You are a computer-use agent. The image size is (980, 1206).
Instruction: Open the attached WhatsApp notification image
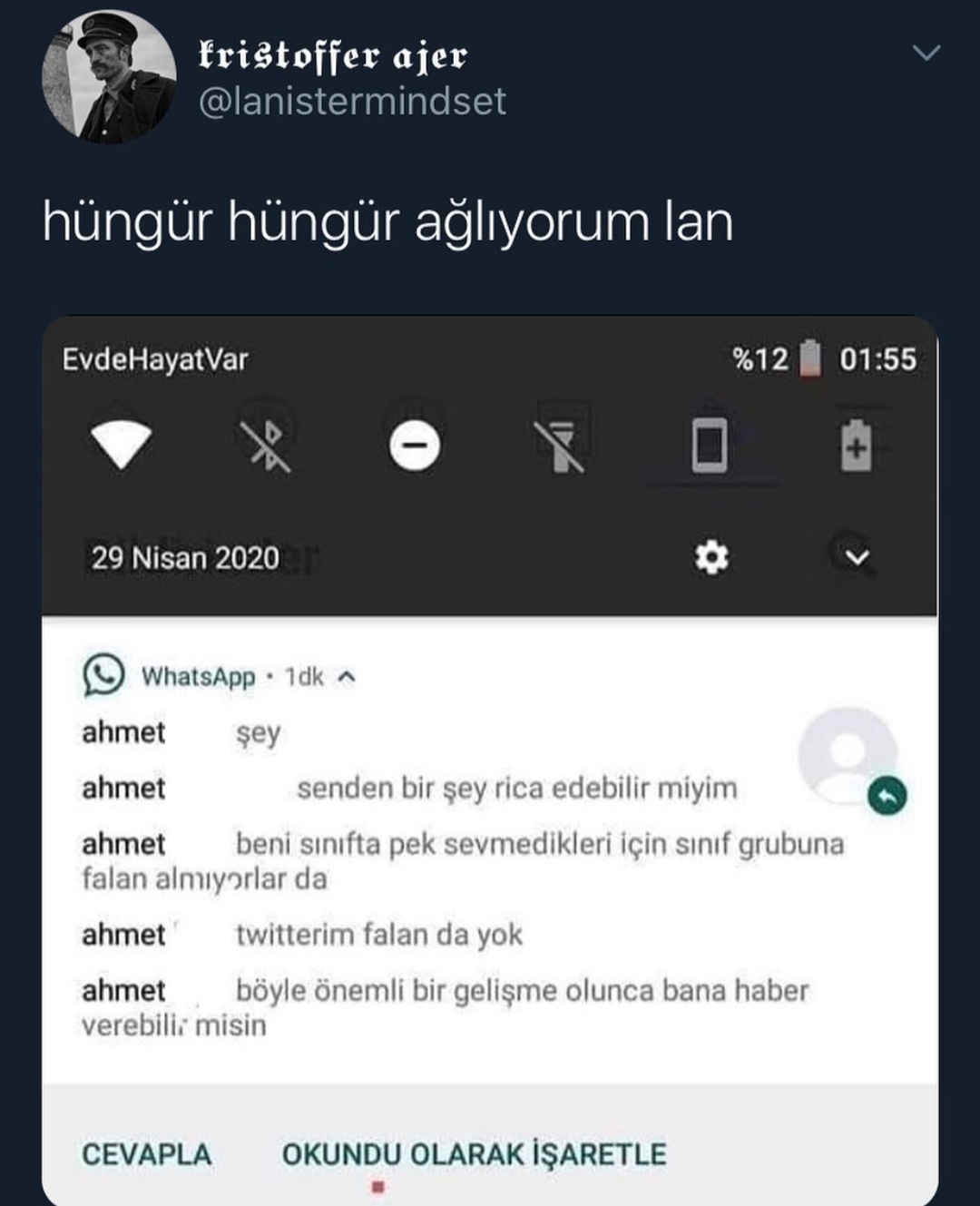[x=490, y=760]
